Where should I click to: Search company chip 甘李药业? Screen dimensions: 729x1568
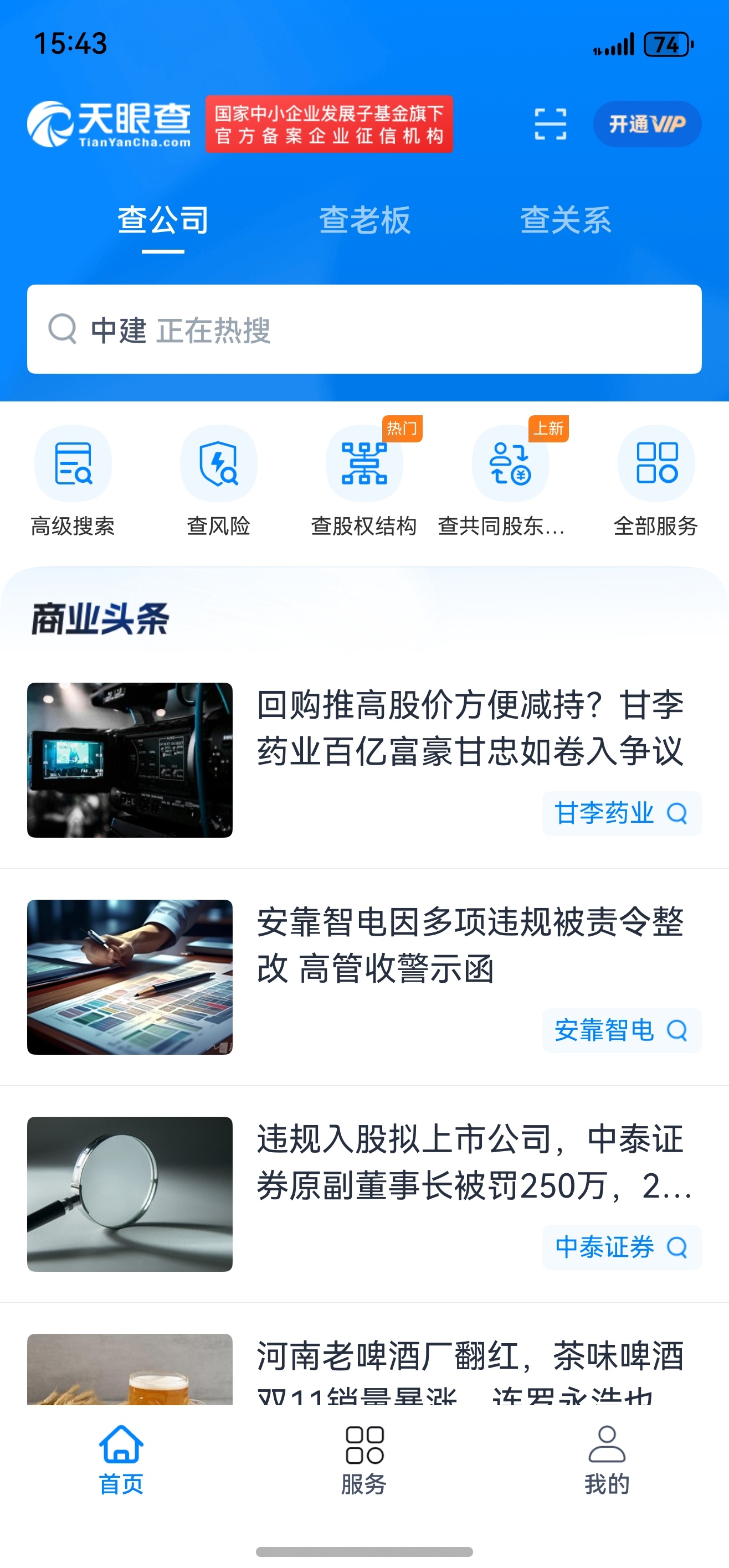click(x=621, y=813)
